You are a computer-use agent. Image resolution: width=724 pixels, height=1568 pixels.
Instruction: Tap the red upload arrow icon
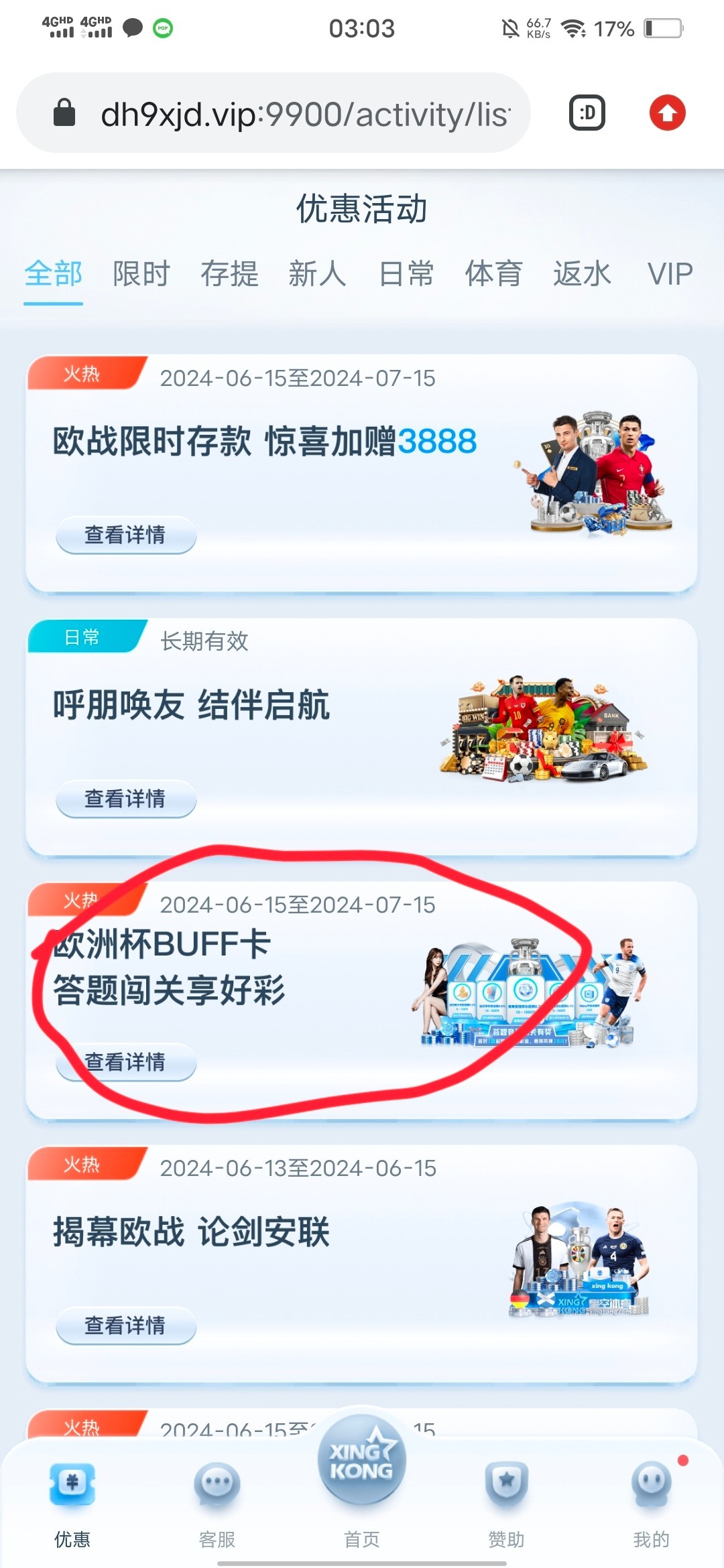(667, 113)
